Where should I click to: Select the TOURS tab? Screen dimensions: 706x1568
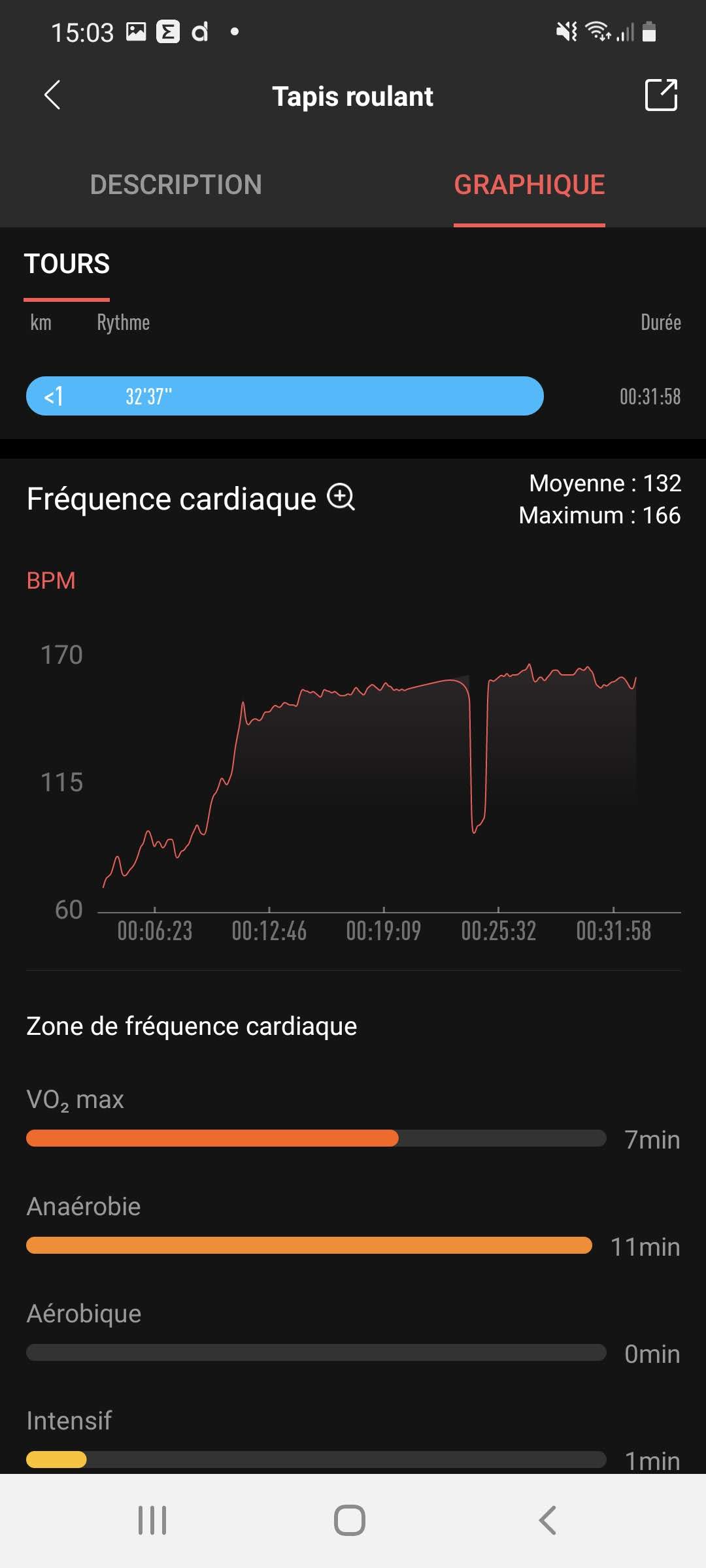(x=67, y=264)
